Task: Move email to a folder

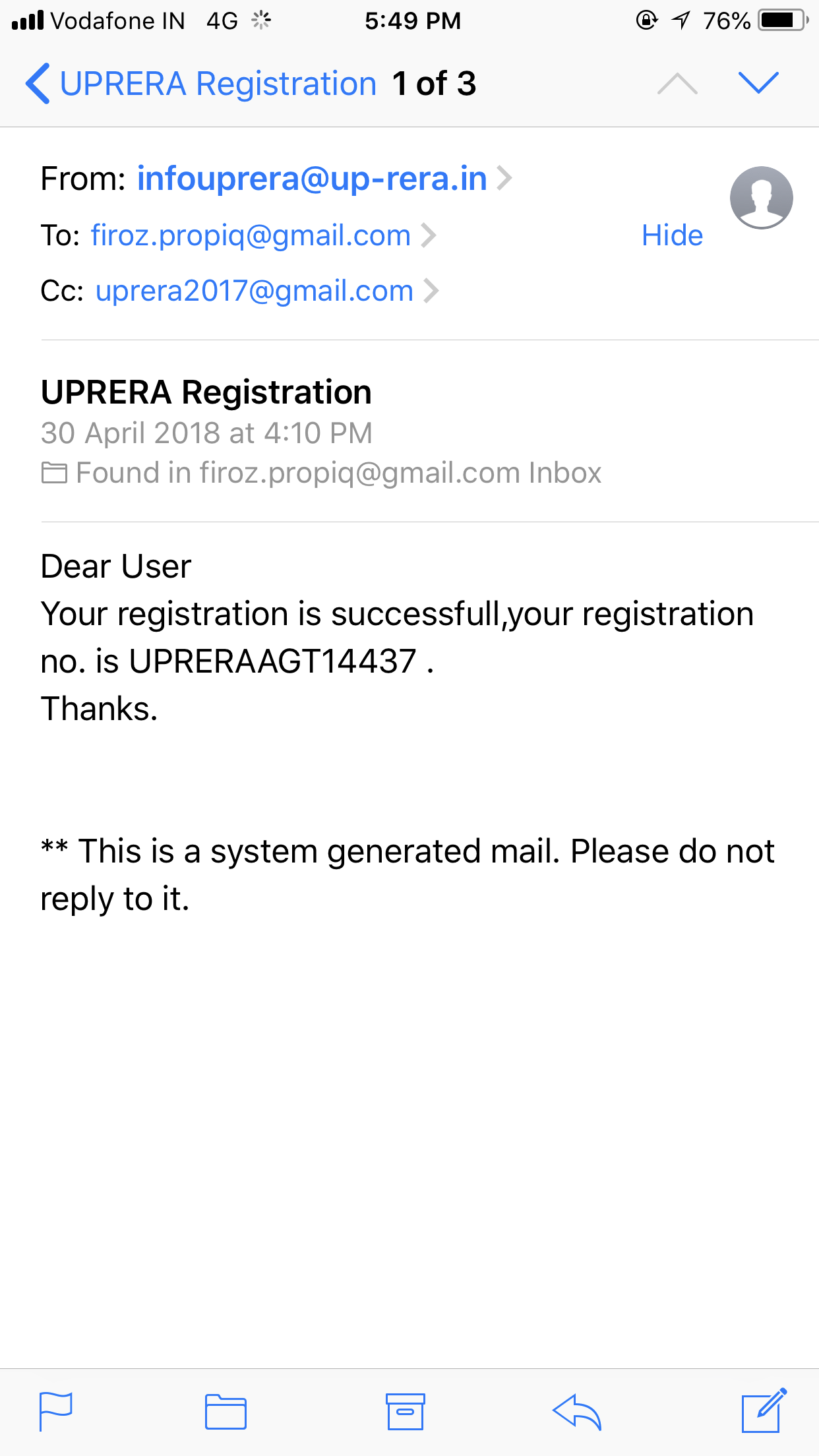Action: pyautogui.click(x=226, y=1412)
